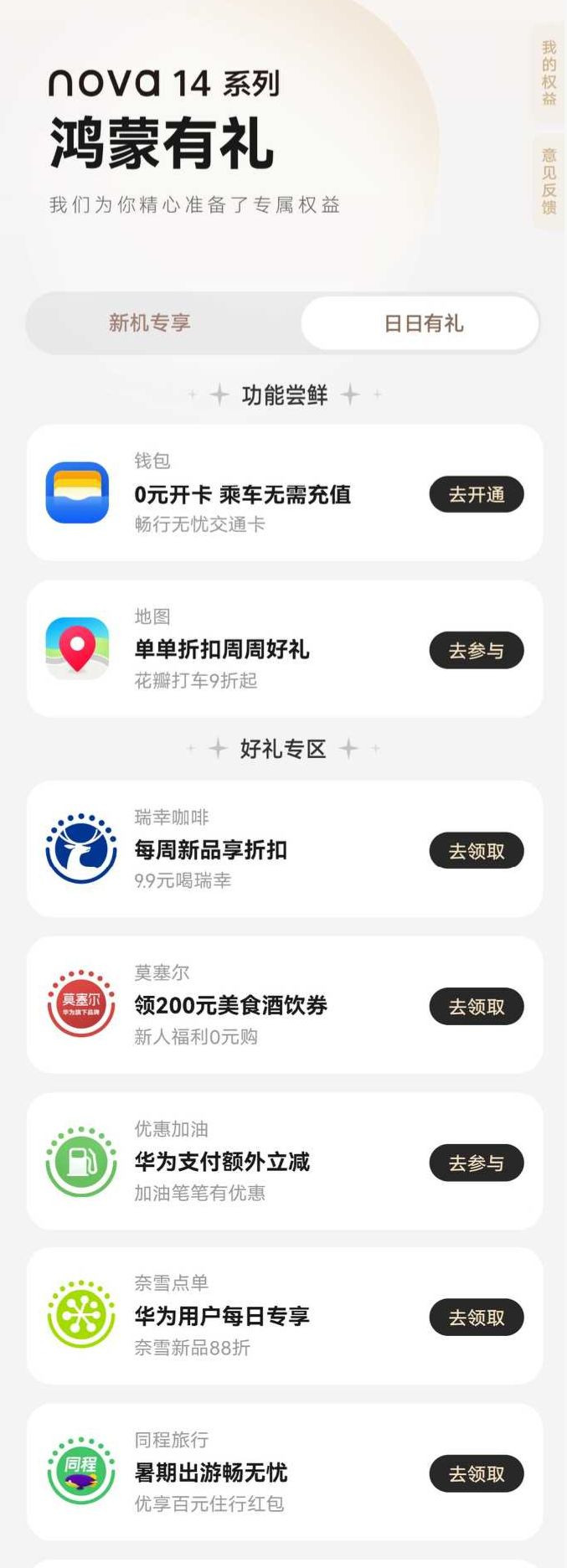Tap 去参与 on the 地图 offer

tap(476, 650)
